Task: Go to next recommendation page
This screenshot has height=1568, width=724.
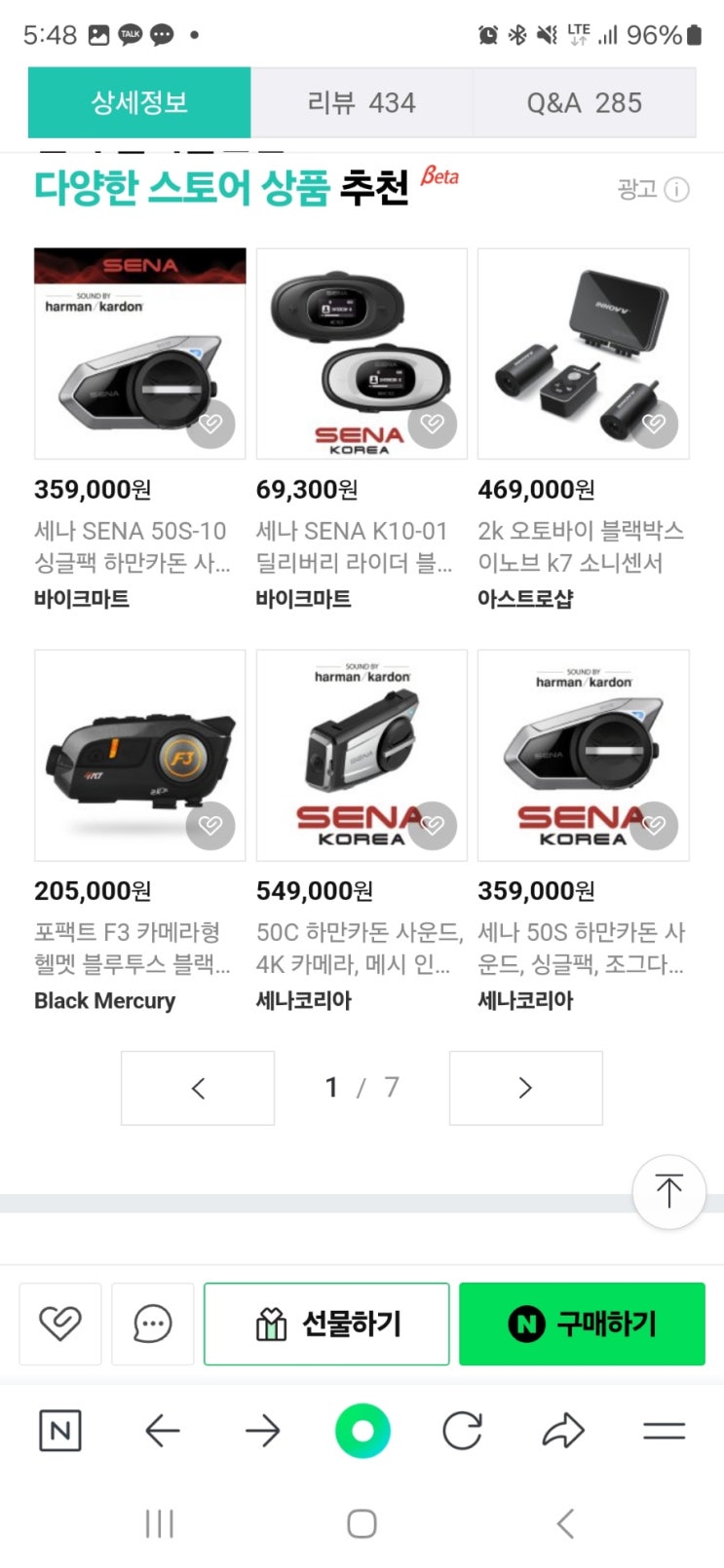Action: point(525,1088)
